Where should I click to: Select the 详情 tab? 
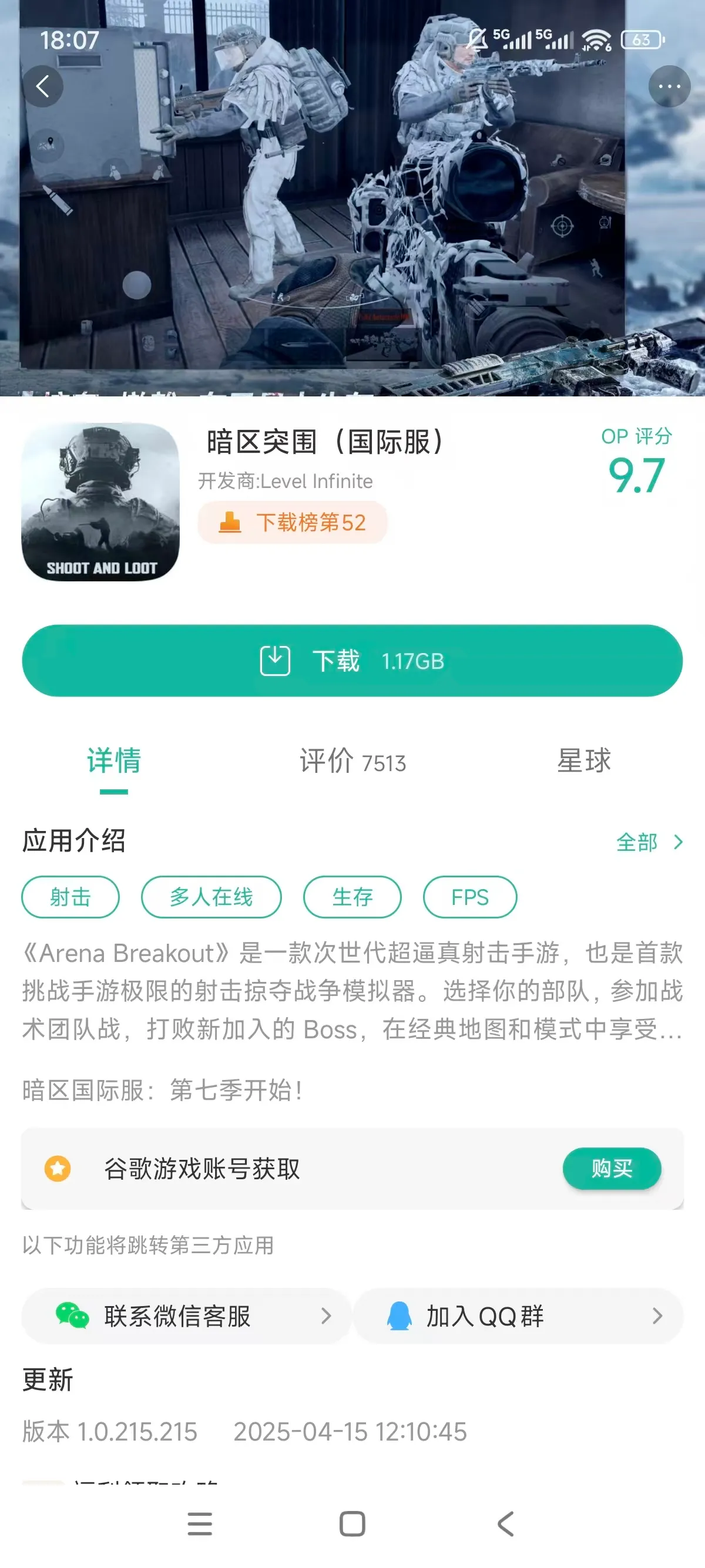pyautogui.click(x=114, y=761)
